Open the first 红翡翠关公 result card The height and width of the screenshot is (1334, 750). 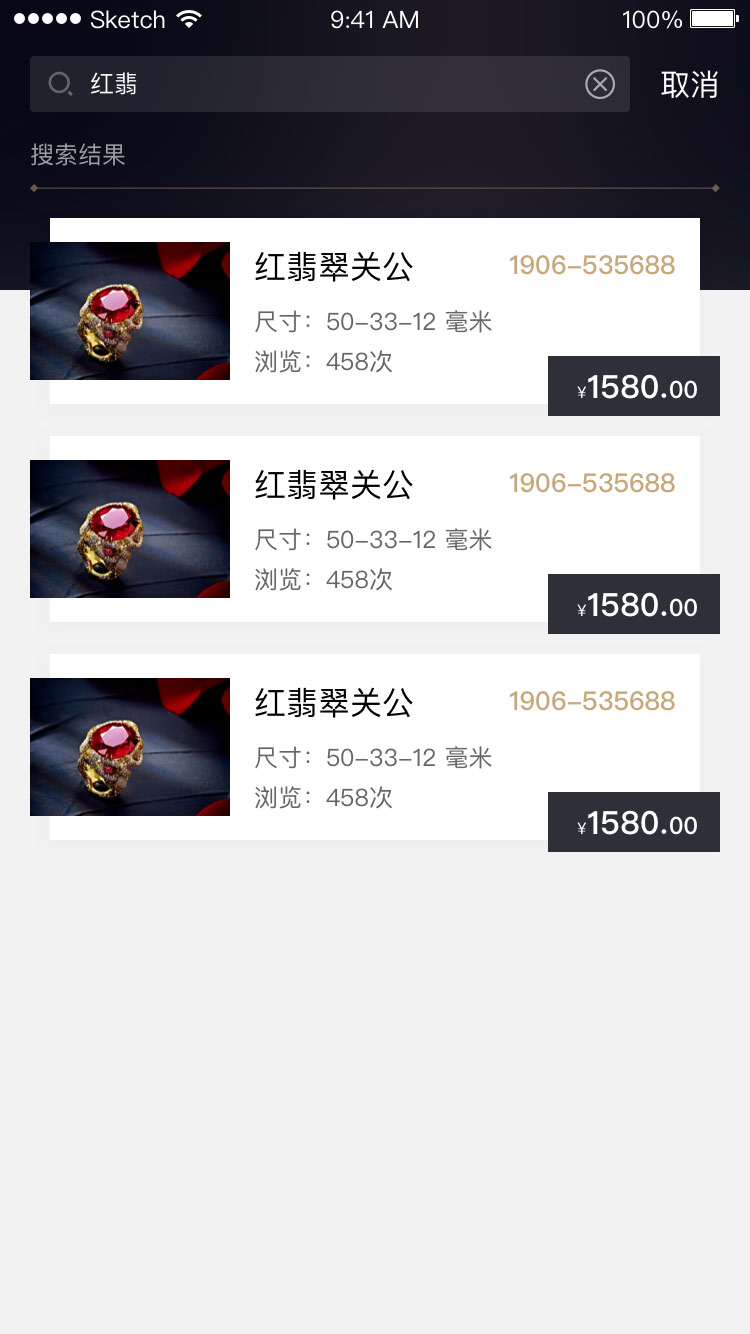(375, 310)
